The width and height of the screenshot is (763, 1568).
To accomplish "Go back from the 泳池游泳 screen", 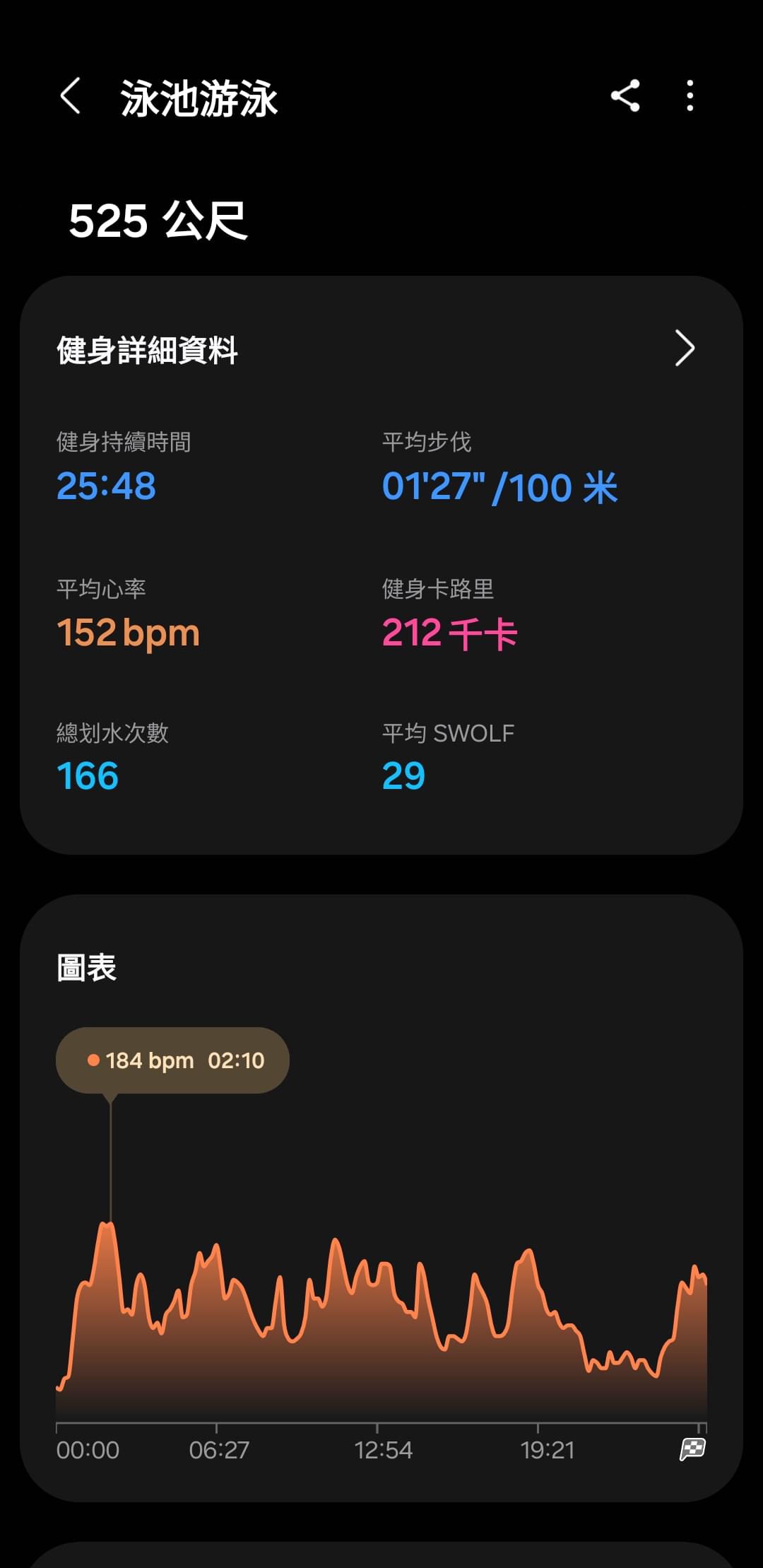I will pyautogui.click(x=70, y=95).
